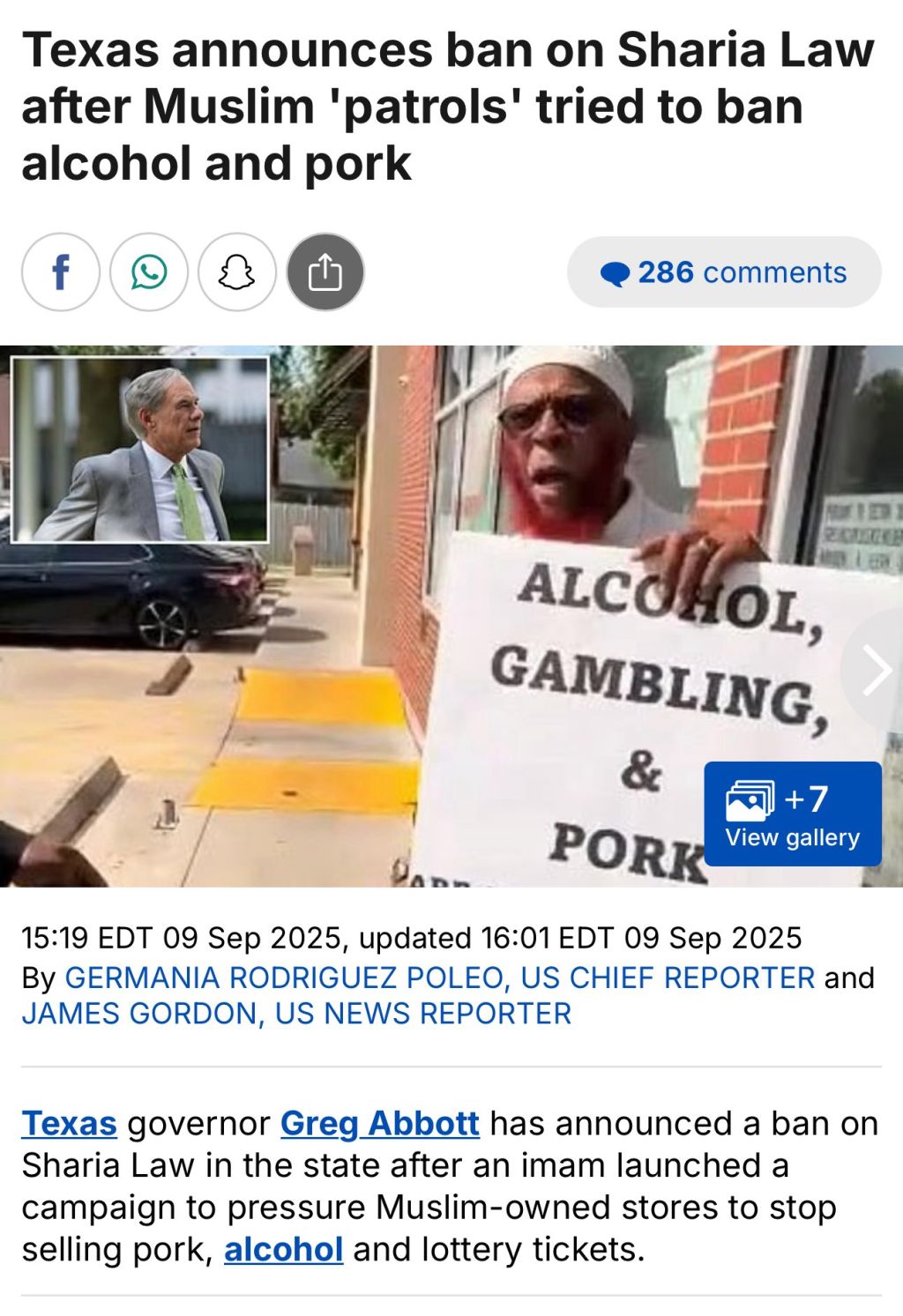Screen dimensions: 903x1316
Task: Open the 286 comments
Action: pyautogui.click(x=723, y=272)
